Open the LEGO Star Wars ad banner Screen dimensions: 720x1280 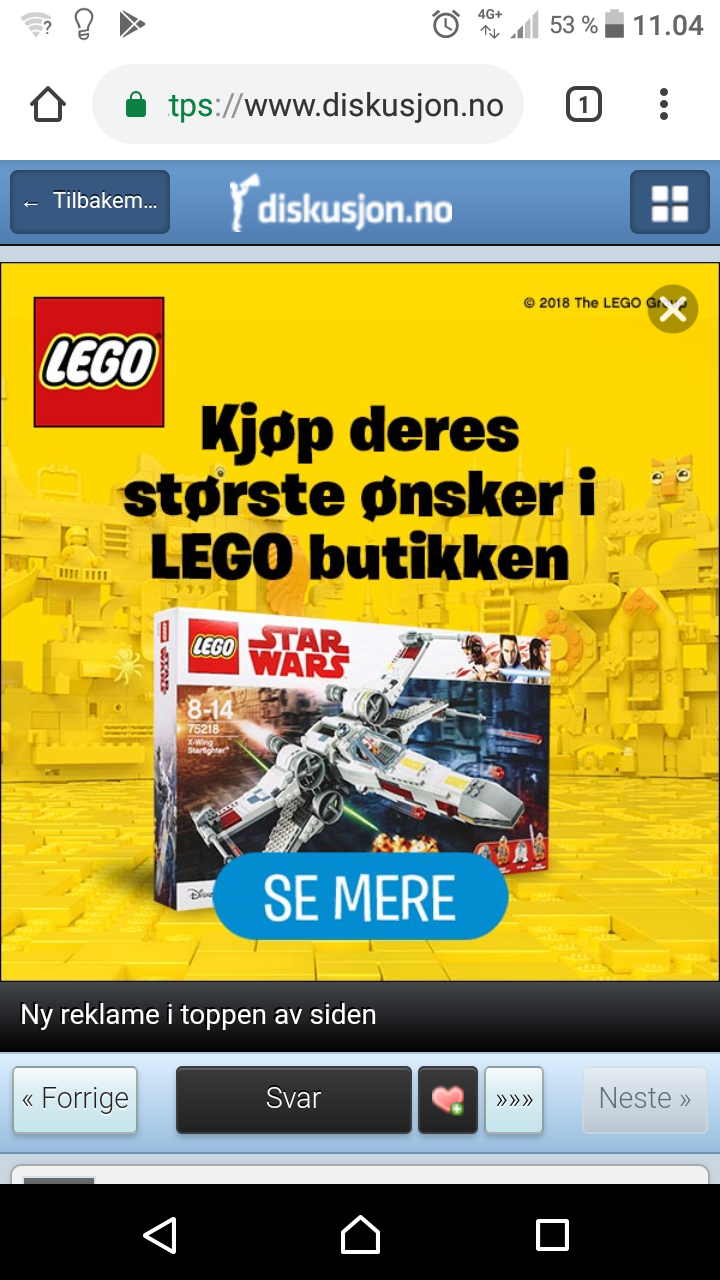point(360,621)
